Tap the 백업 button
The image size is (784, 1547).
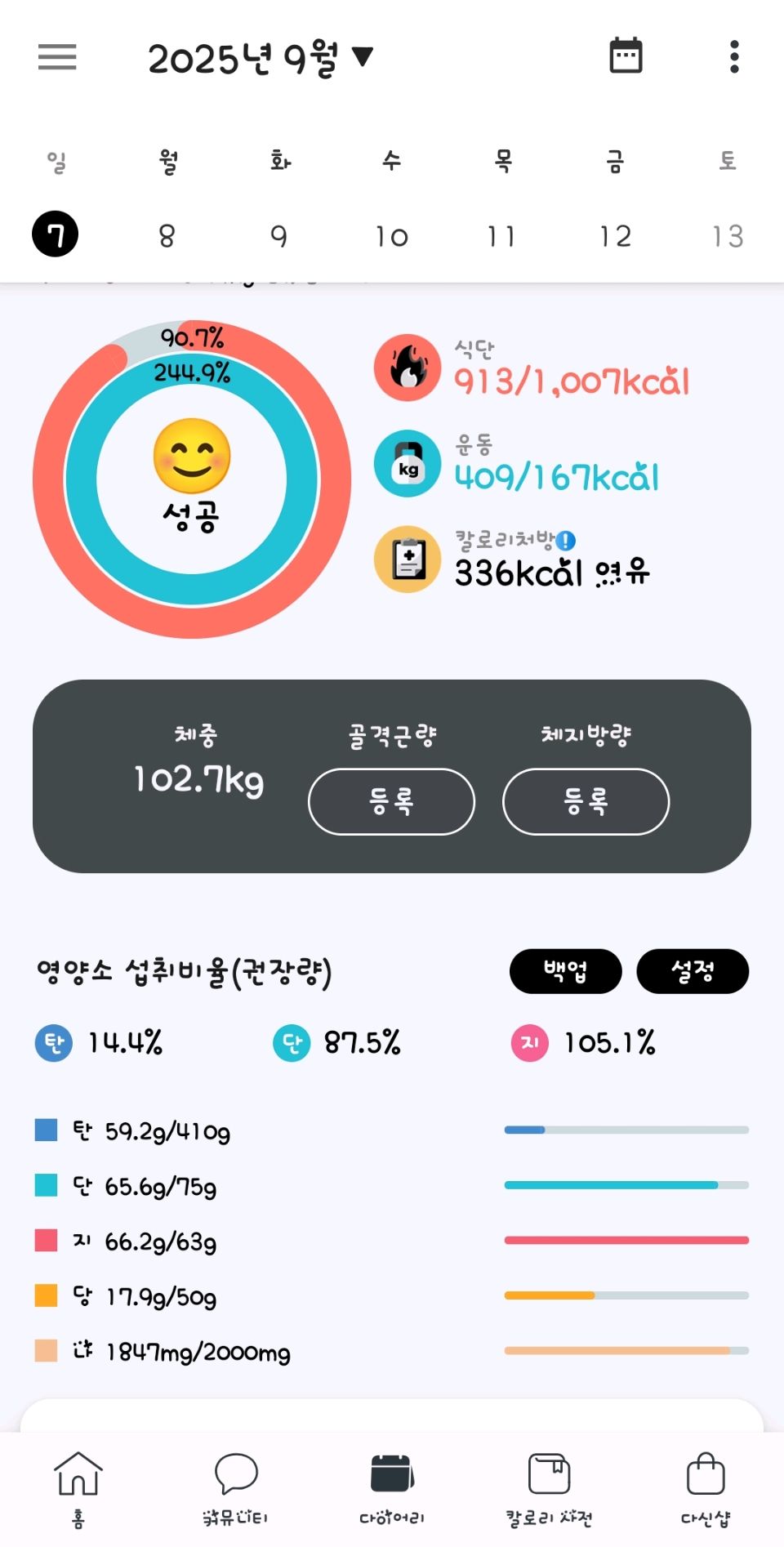click(565, 971)
